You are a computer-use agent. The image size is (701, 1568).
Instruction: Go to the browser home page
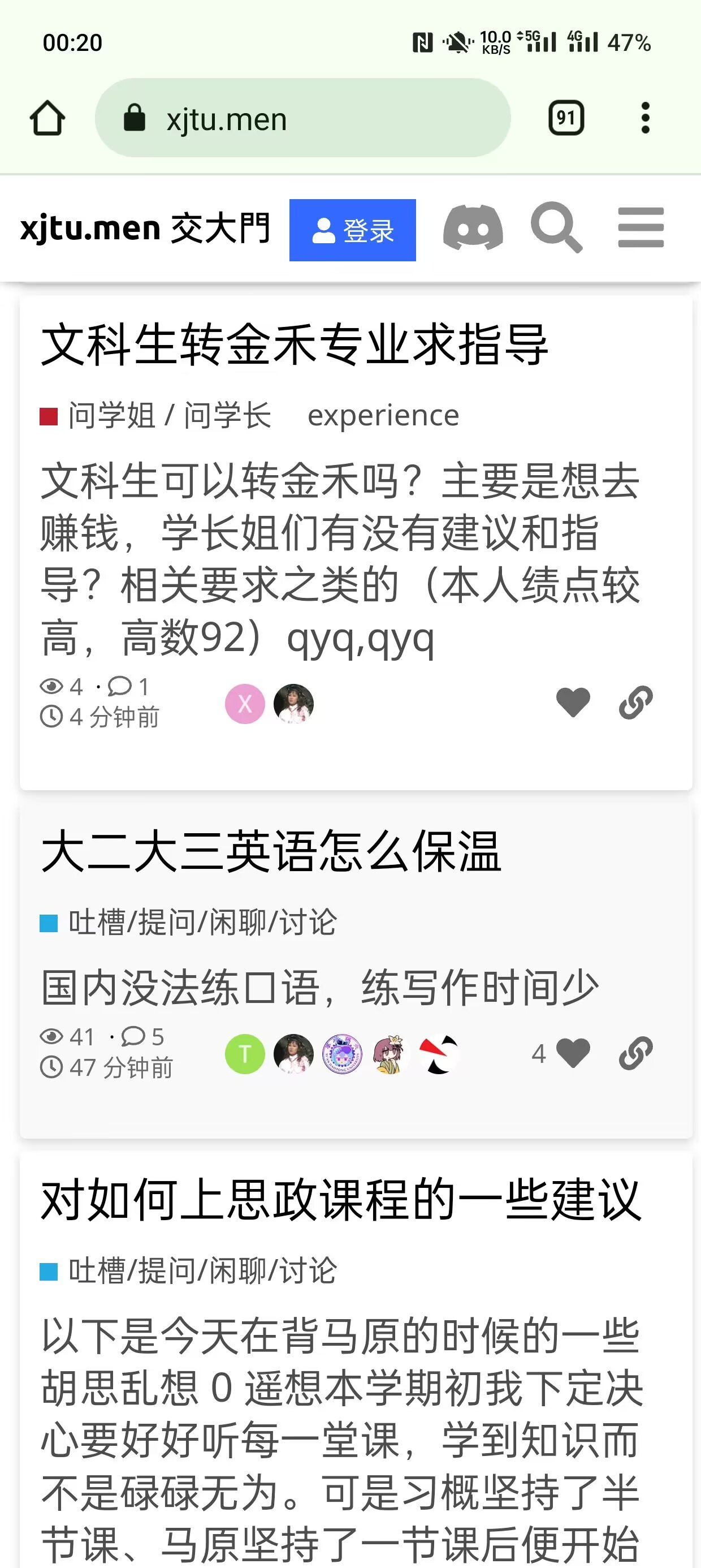point(47,118)
